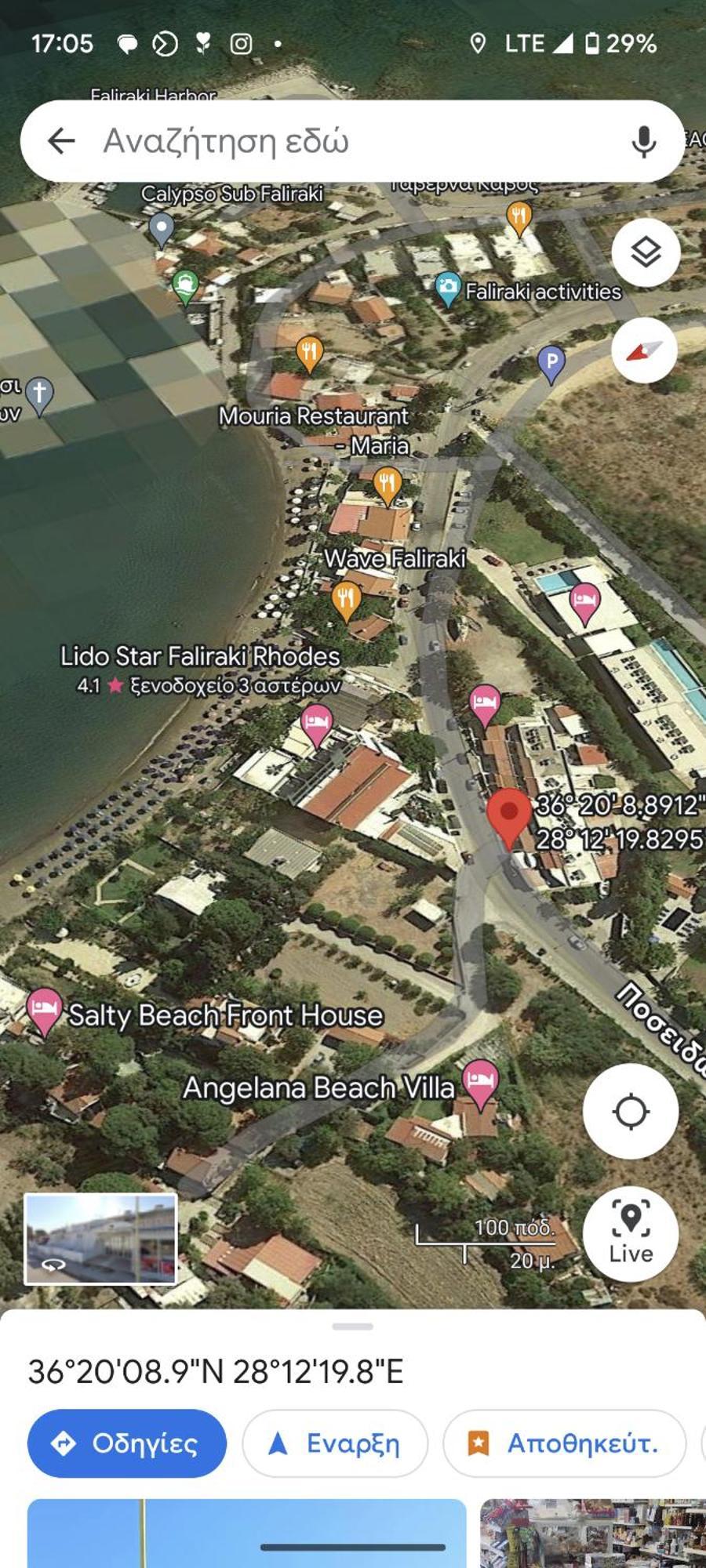Select Calypso Sub Faliraki pin
The height and width of the screenshot is (1568, 706).
click(x=162, y=227)
